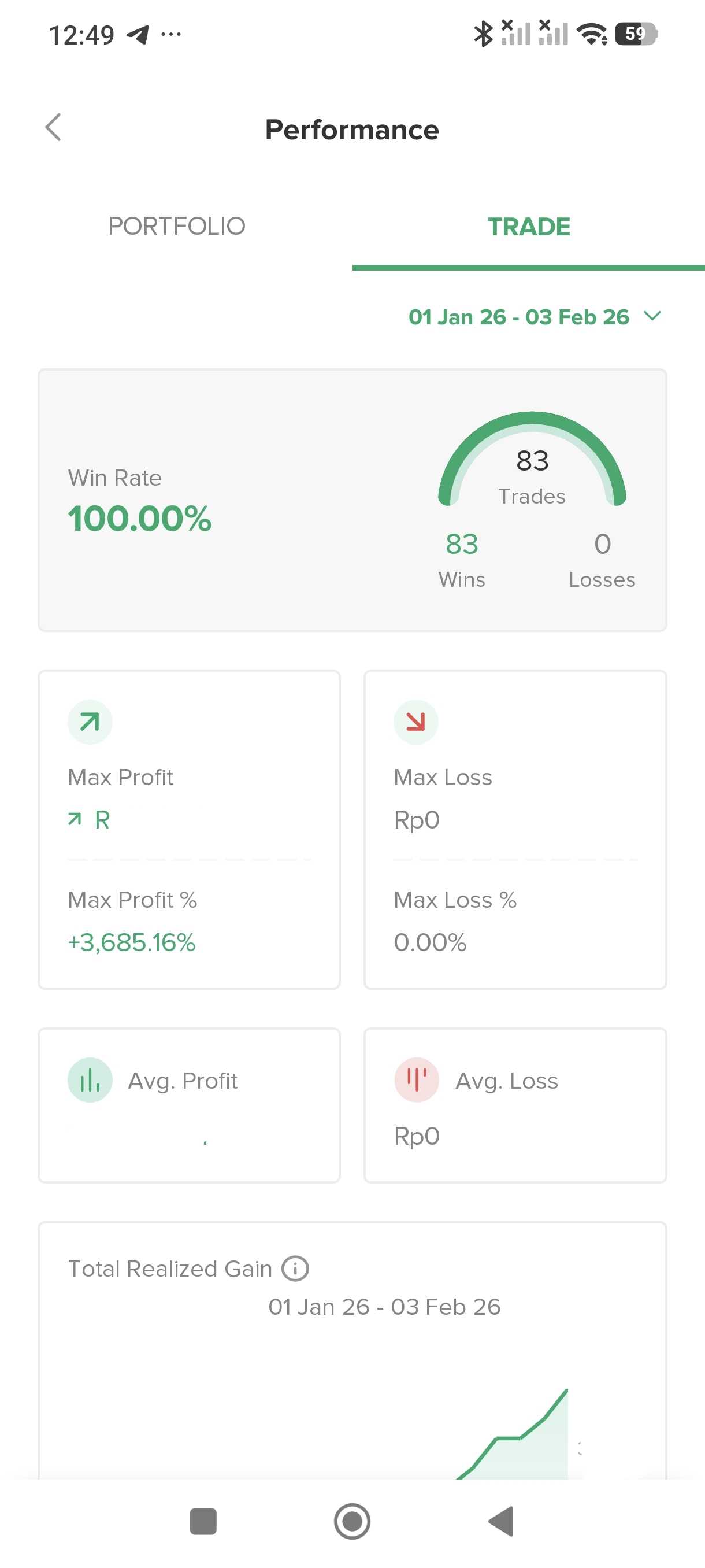This screenshot has height=1568, width=705.
Task: Tap the system home button
Action: click(x=352, y=1521)
